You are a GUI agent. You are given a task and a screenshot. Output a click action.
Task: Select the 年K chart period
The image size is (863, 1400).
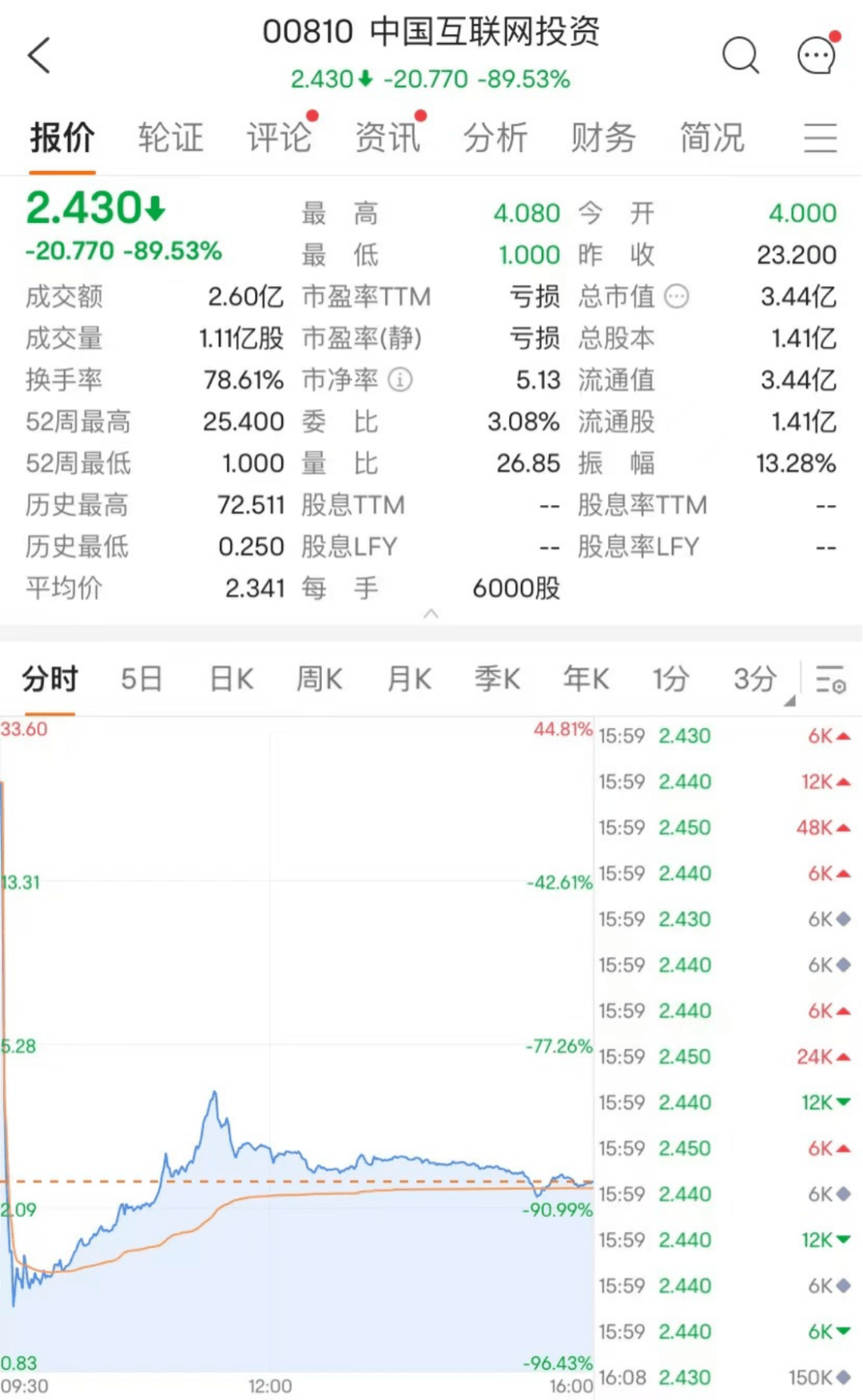point(586,679)
